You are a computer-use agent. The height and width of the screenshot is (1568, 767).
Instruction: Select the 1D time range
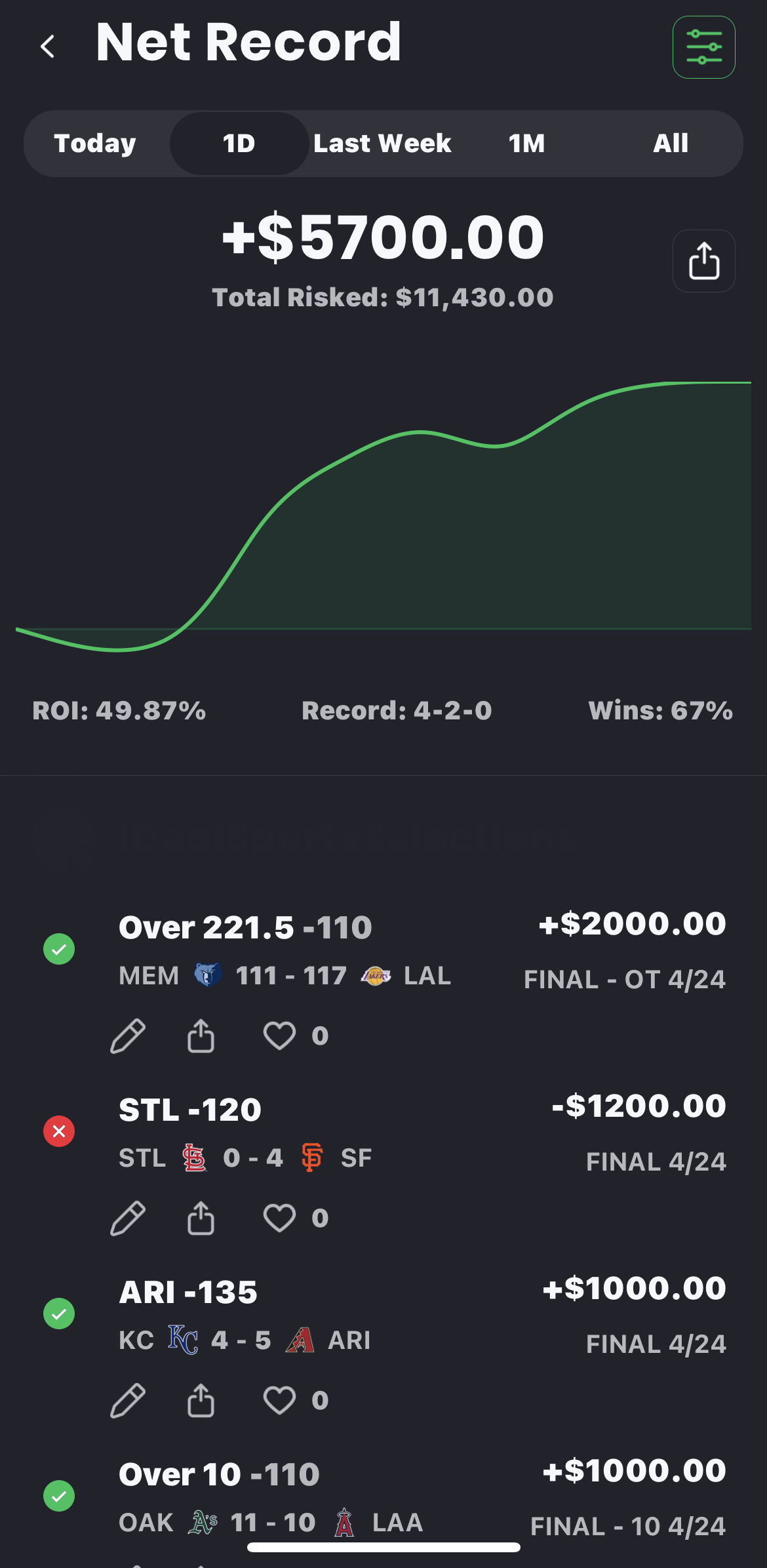[x=239, y=144]
